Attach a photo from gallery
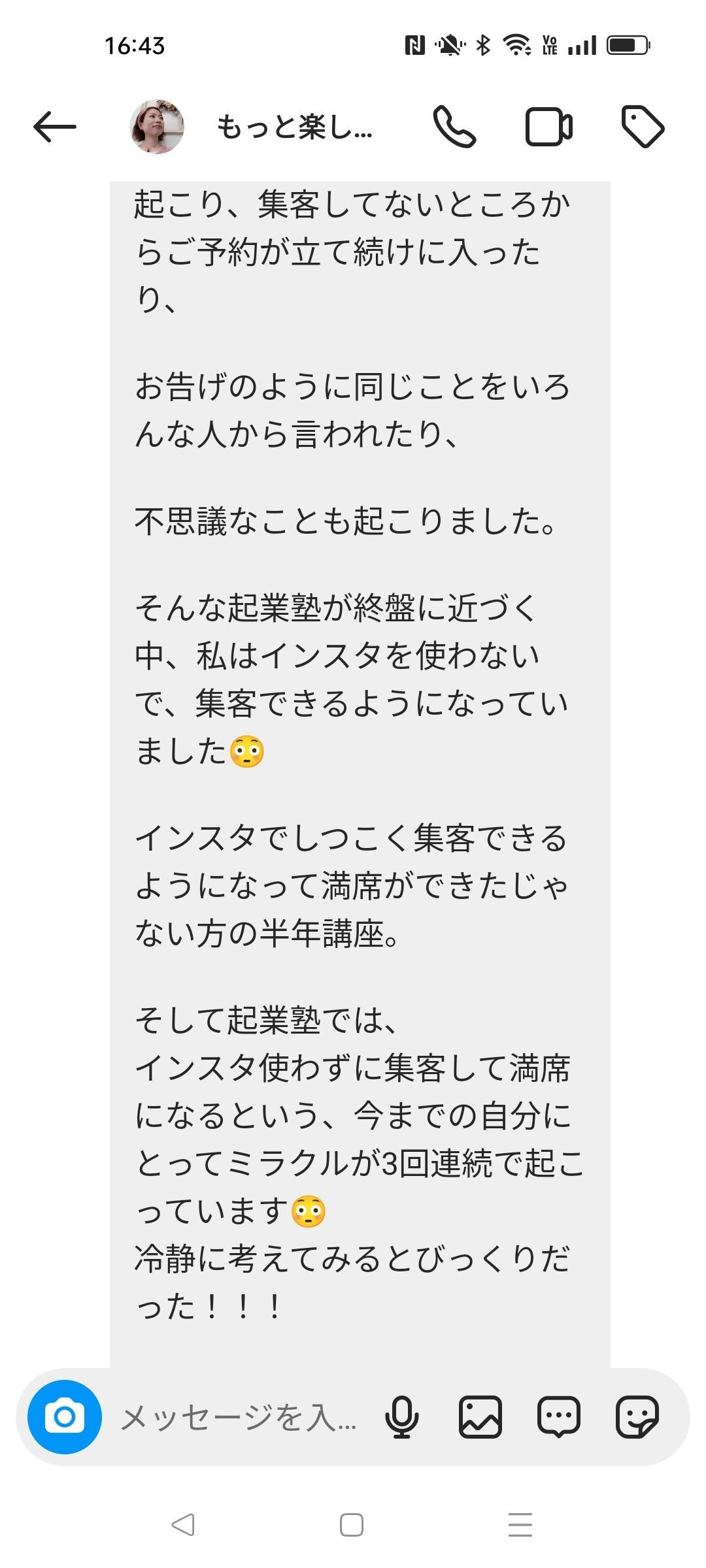 (x=480, y=1417)
